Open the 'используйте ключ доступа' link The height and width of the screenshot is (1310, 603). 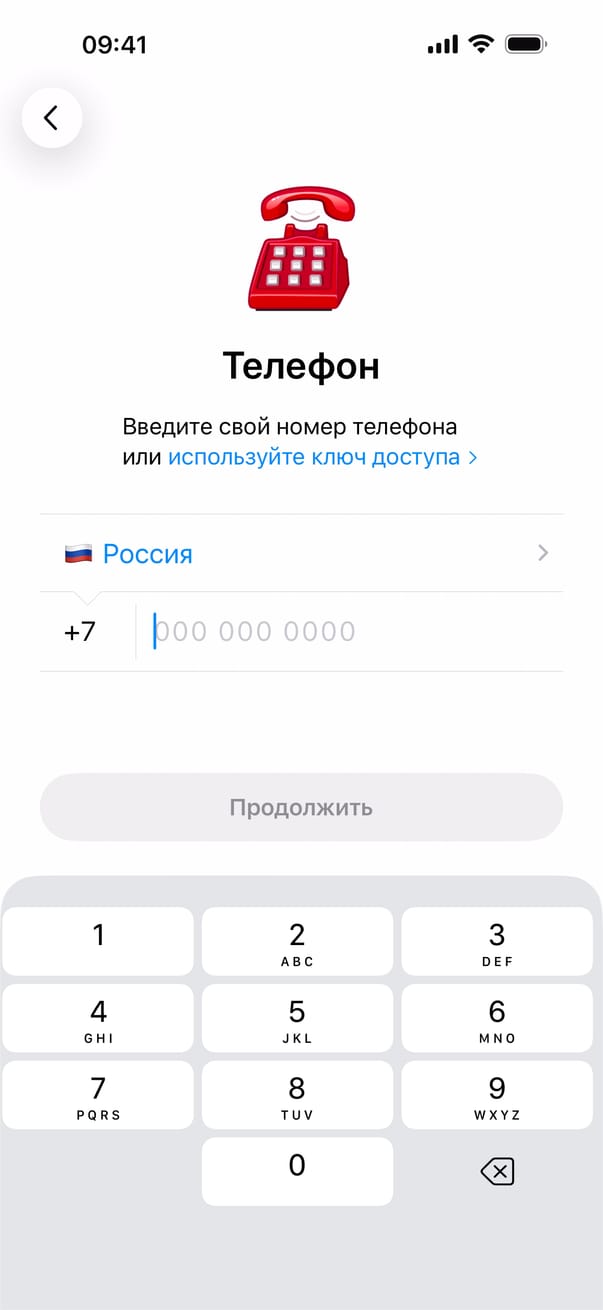coord(322,457)
